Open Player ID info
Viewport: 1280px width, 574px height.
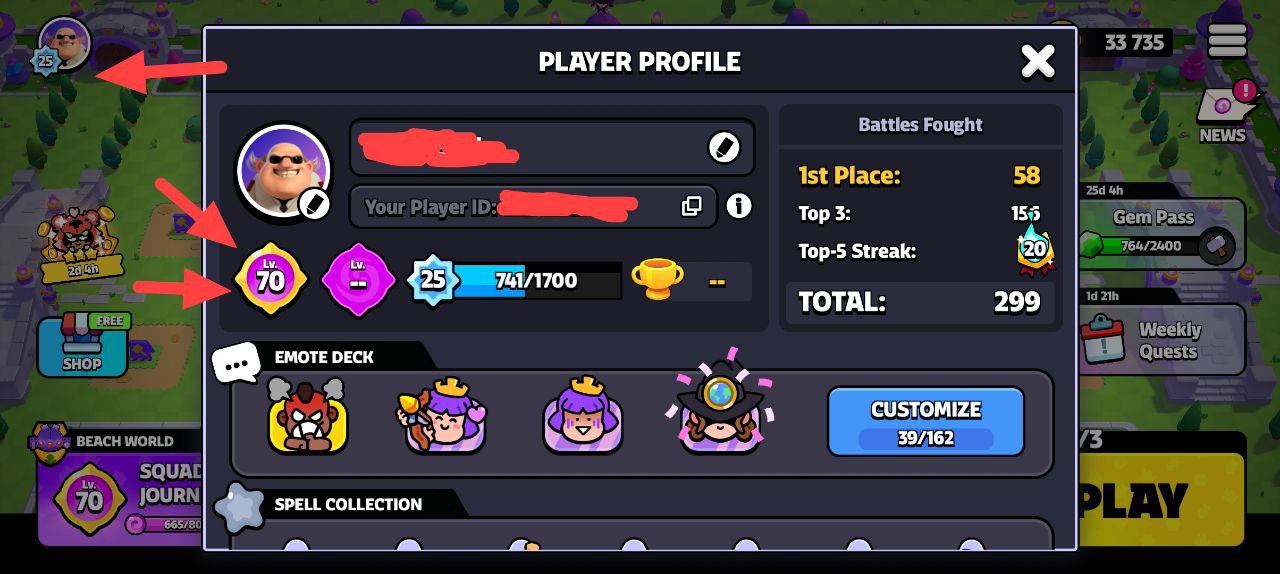[738, 206]
